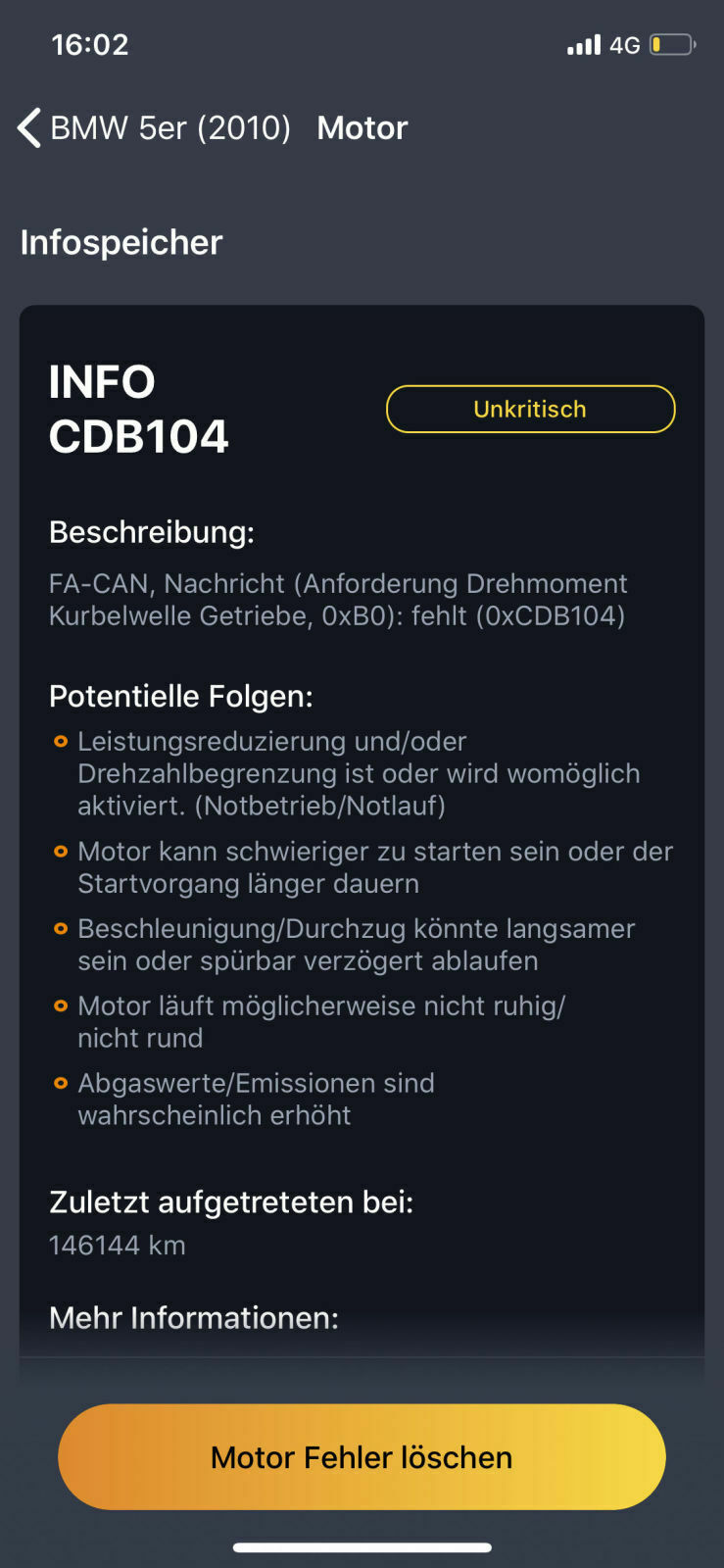Toggle the Unkritisch status badge
This screenshot has width=724, height=1568.
pyautogui.click(x=529, y=409)
